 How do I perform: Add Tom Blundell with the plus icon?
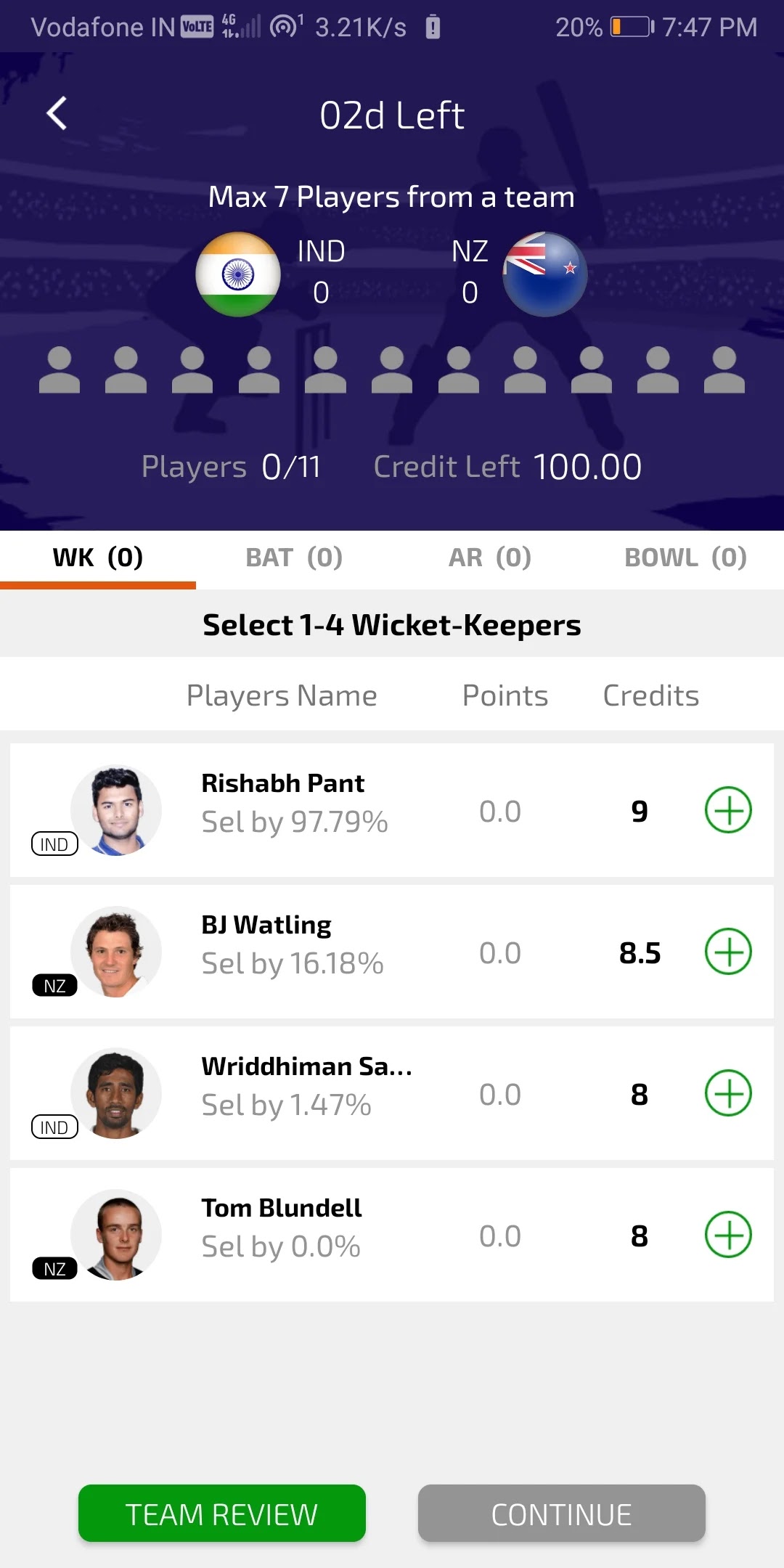click(728, 1235)
